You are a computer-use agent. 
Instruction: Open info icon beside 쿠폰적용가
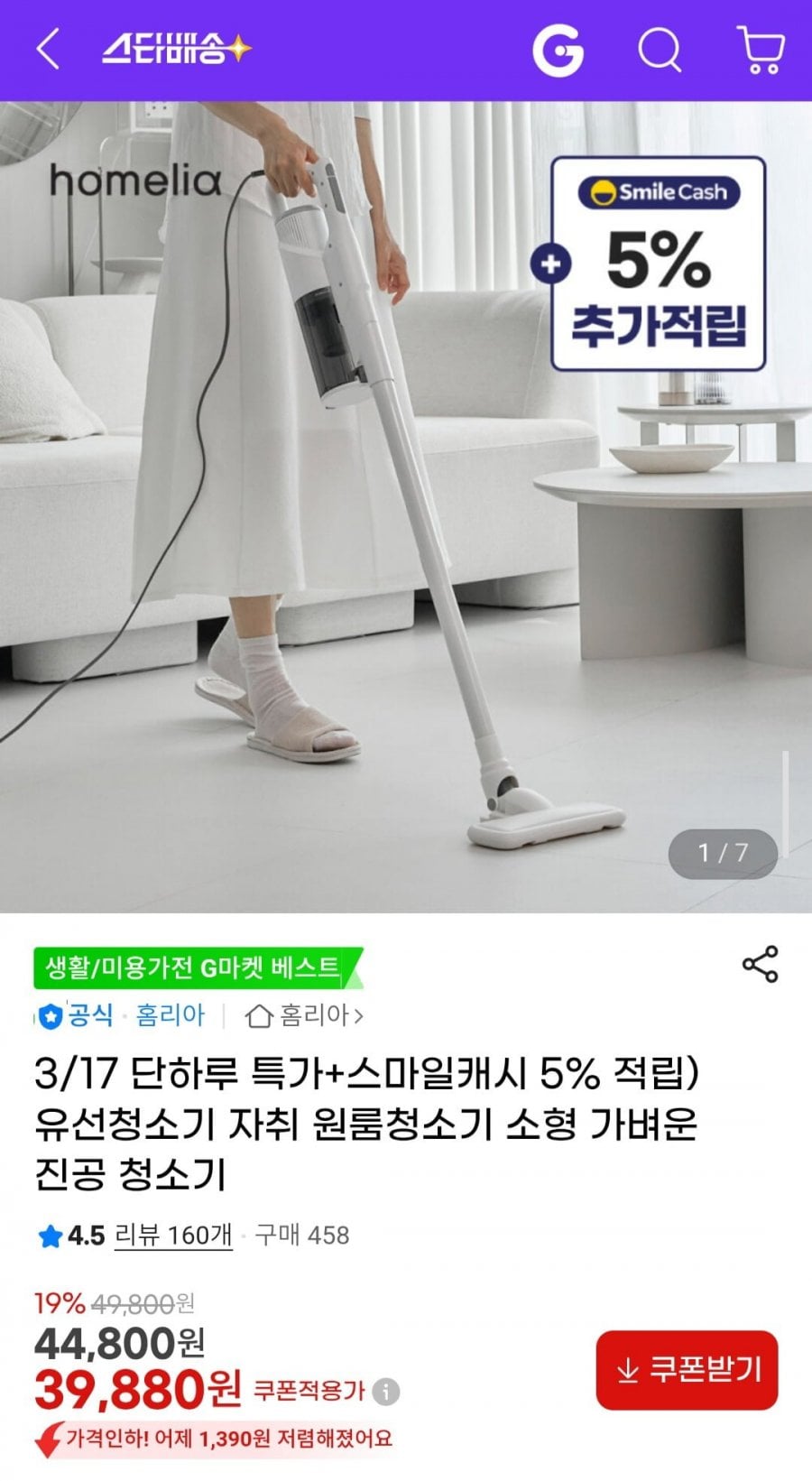pyautogui.click(x=385, y=1391)
